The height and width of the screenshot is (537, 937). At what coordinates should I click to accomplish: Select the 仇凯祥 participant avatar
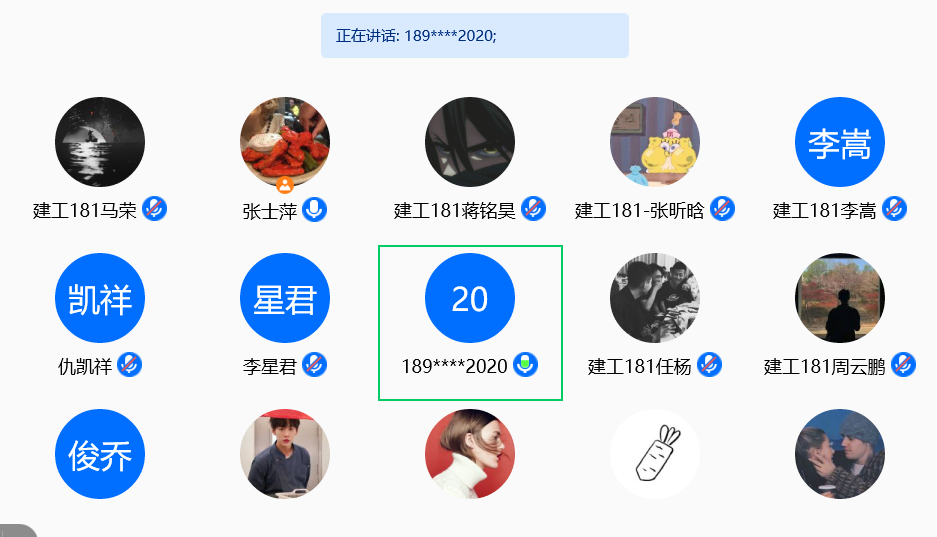click(100, 298)
